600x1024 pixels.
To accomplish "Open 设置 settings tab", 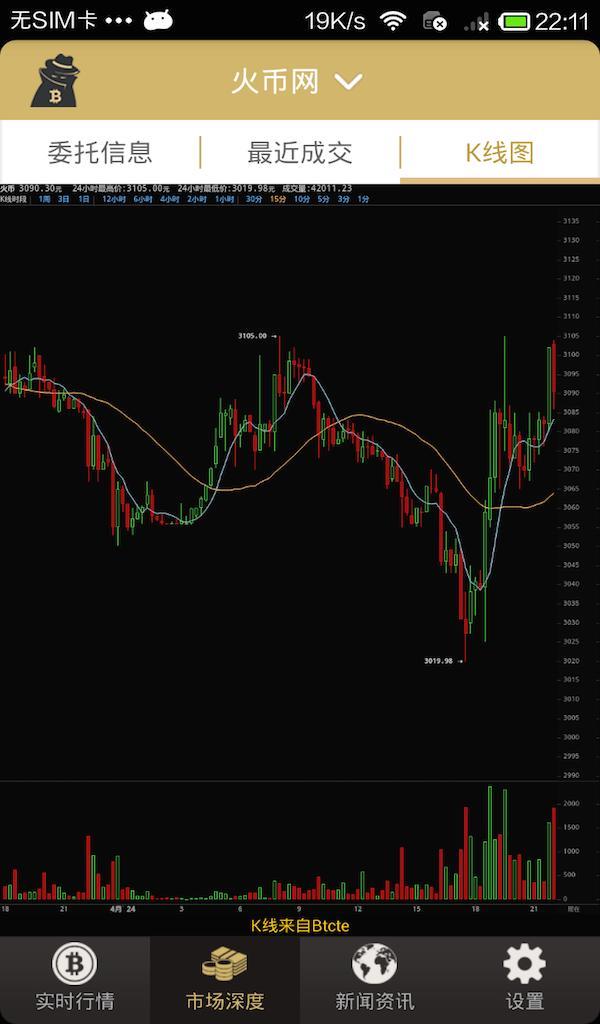I will pyautogui.click(x=525, y=980).
